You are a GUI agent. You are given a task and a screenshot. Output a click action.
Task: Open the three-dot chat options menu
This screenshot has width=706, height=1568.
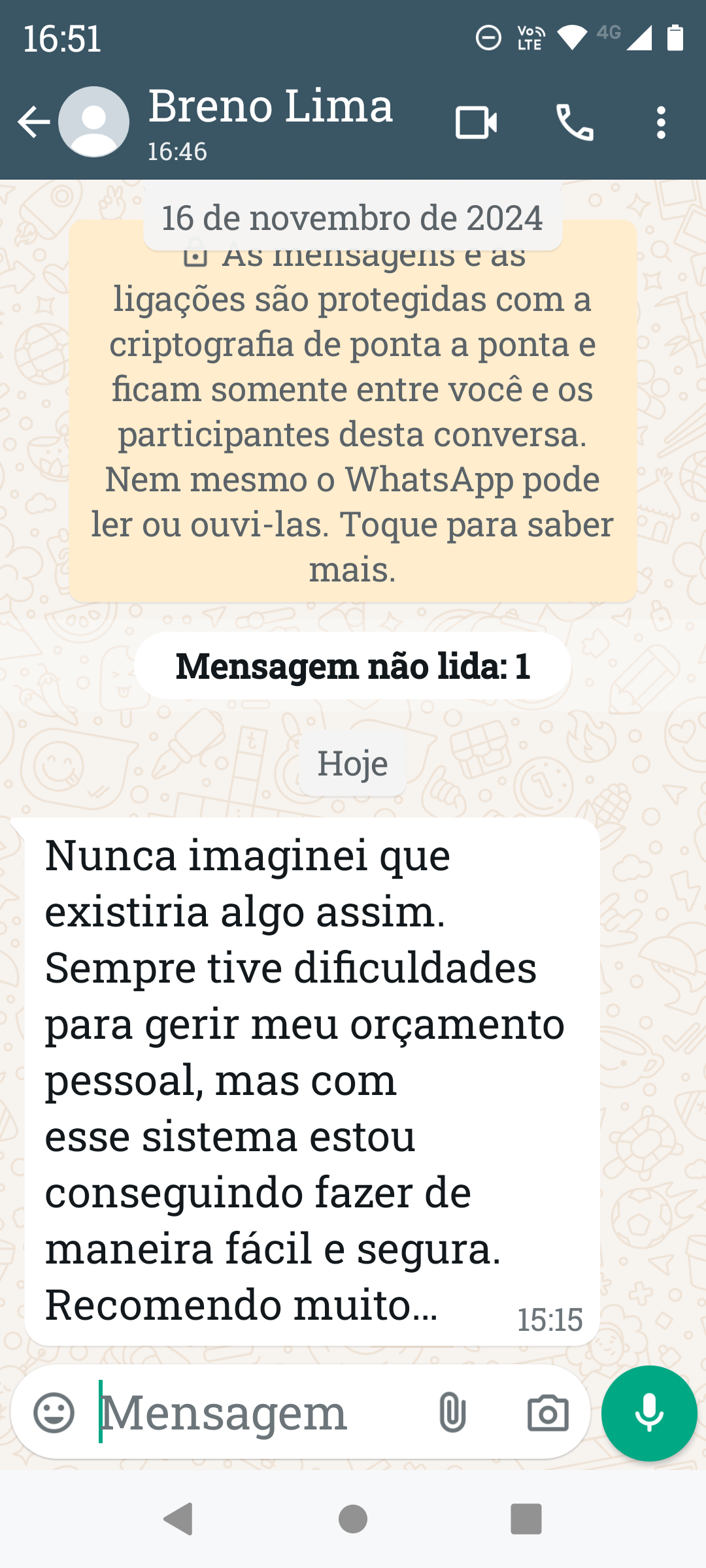[x=663, y=122]
